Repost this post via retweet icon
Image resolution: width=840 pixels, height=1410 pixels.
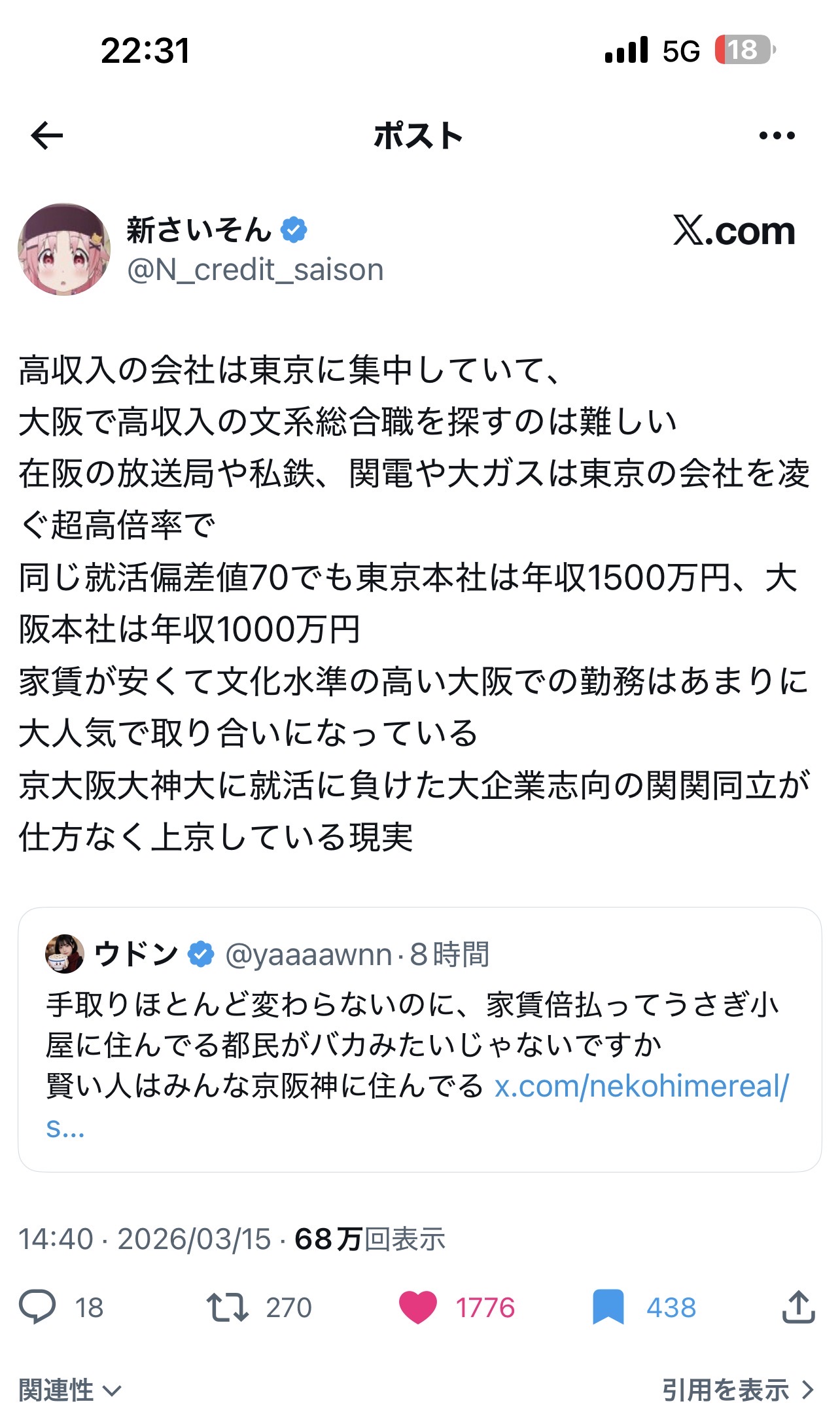227,1307
